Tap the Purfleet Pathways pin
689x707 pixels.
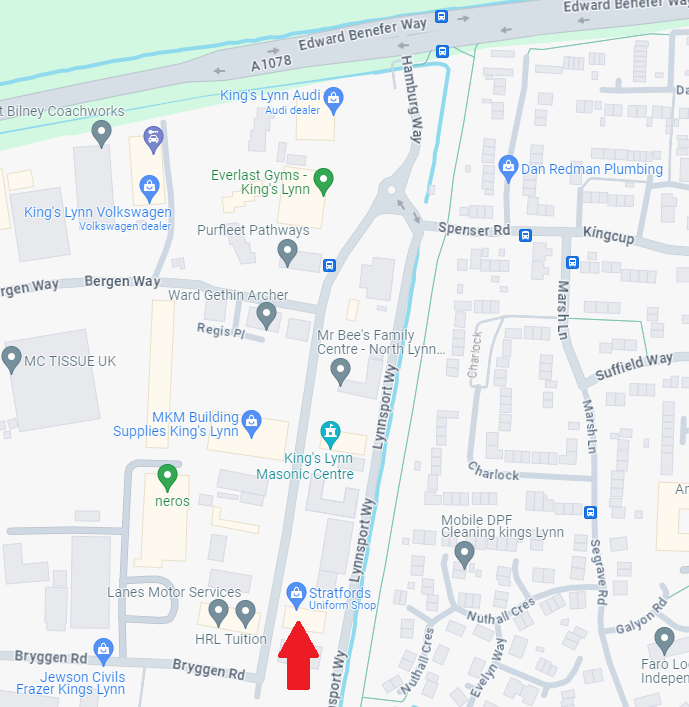click(287, 252)
